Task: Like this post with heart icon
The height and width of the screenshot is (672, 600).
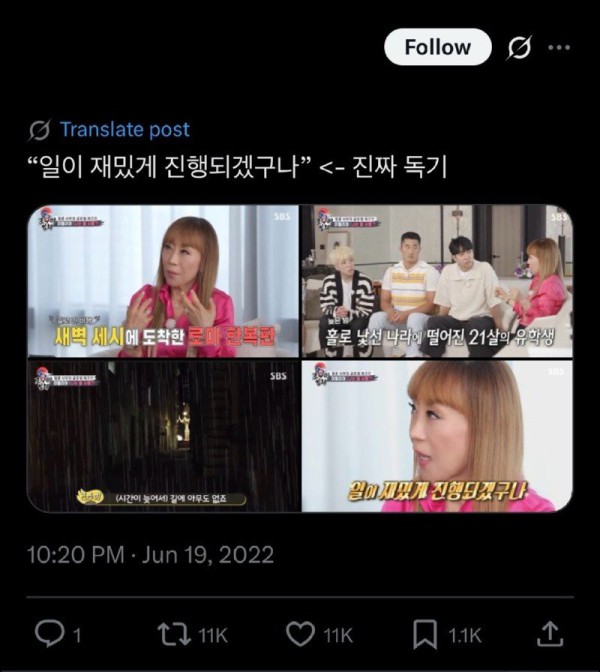Action: (300, 633)
